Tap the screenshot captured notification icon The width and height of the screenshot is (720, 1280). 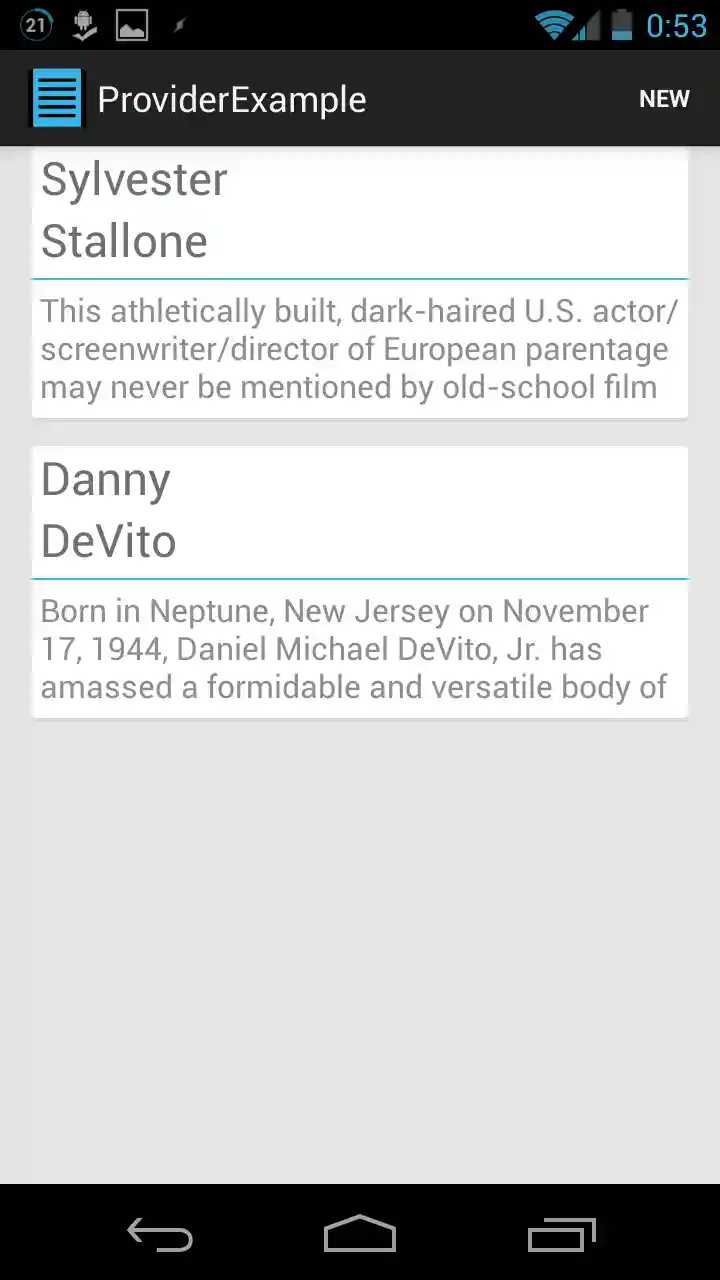(x=132, y=24)
